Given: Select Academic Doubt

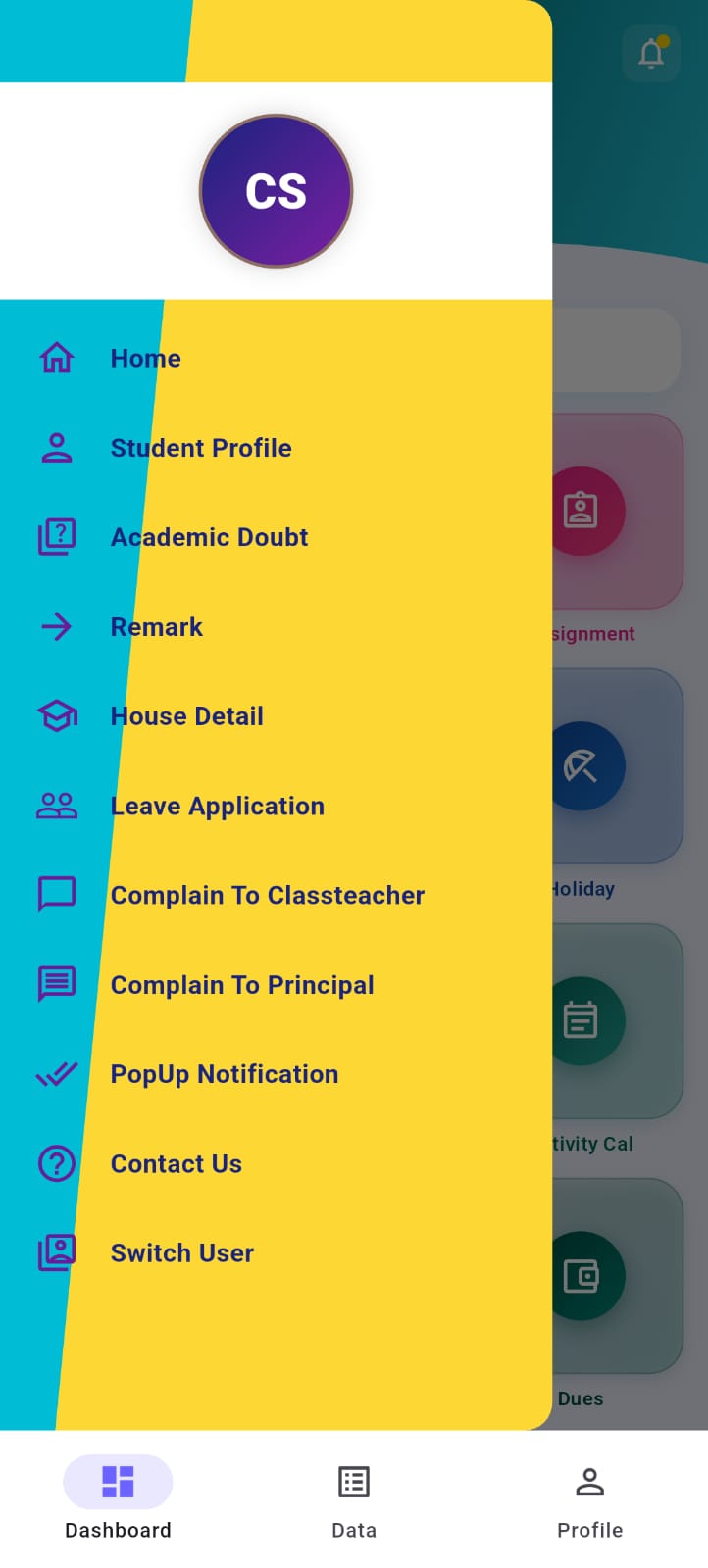Looking at the screenshot, I should click(209, 537).
